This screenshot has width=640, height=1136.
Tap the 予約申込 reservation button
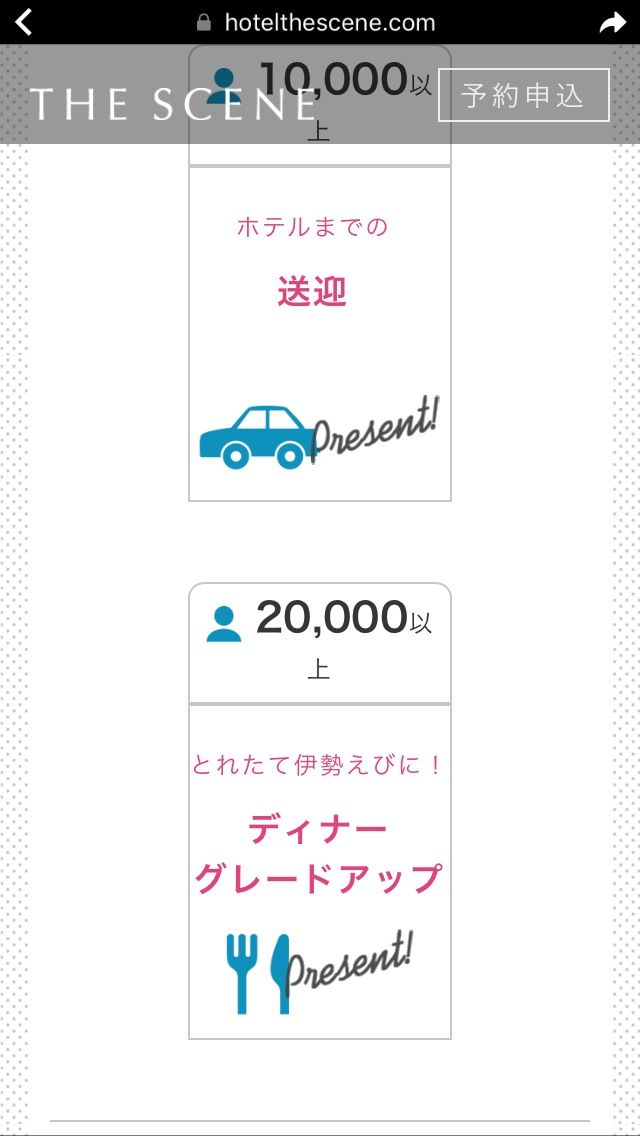[523, 95]
